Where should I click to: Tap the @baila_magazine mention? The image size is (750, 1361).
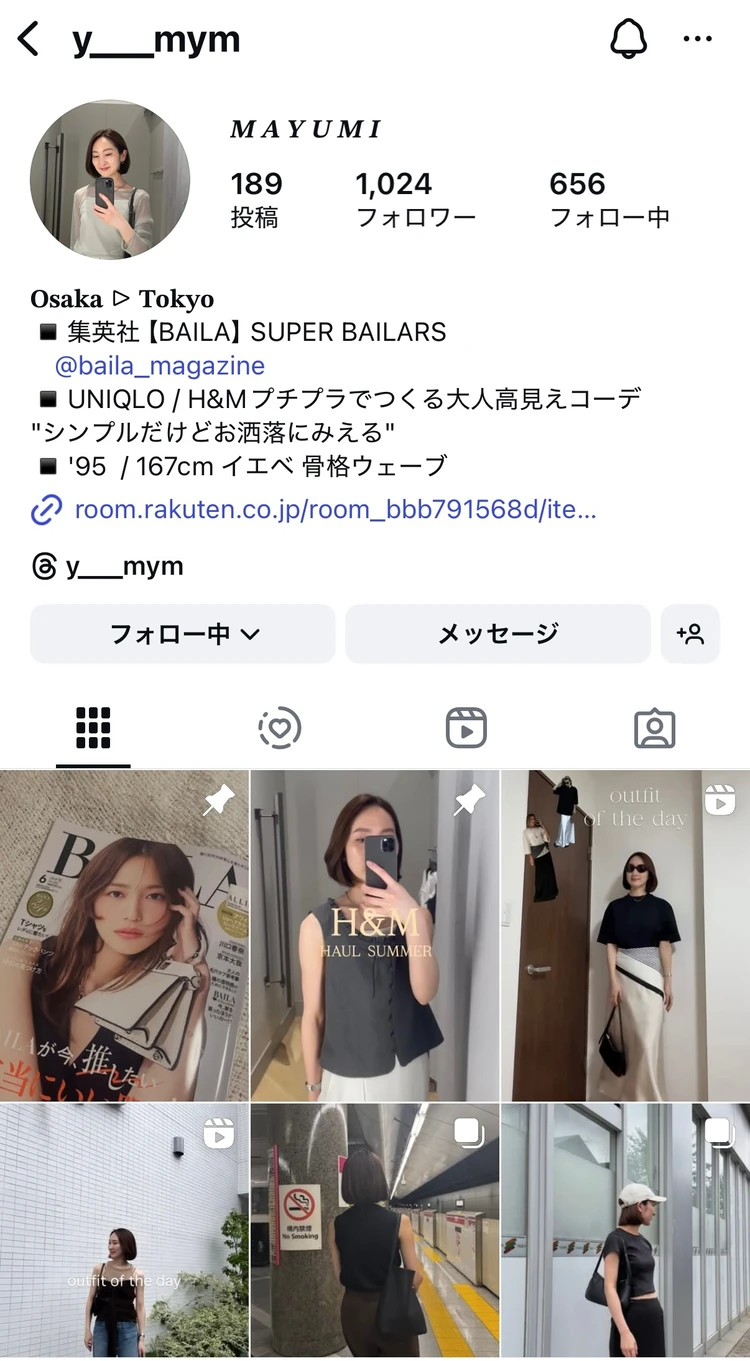click(x=162, y=367)
